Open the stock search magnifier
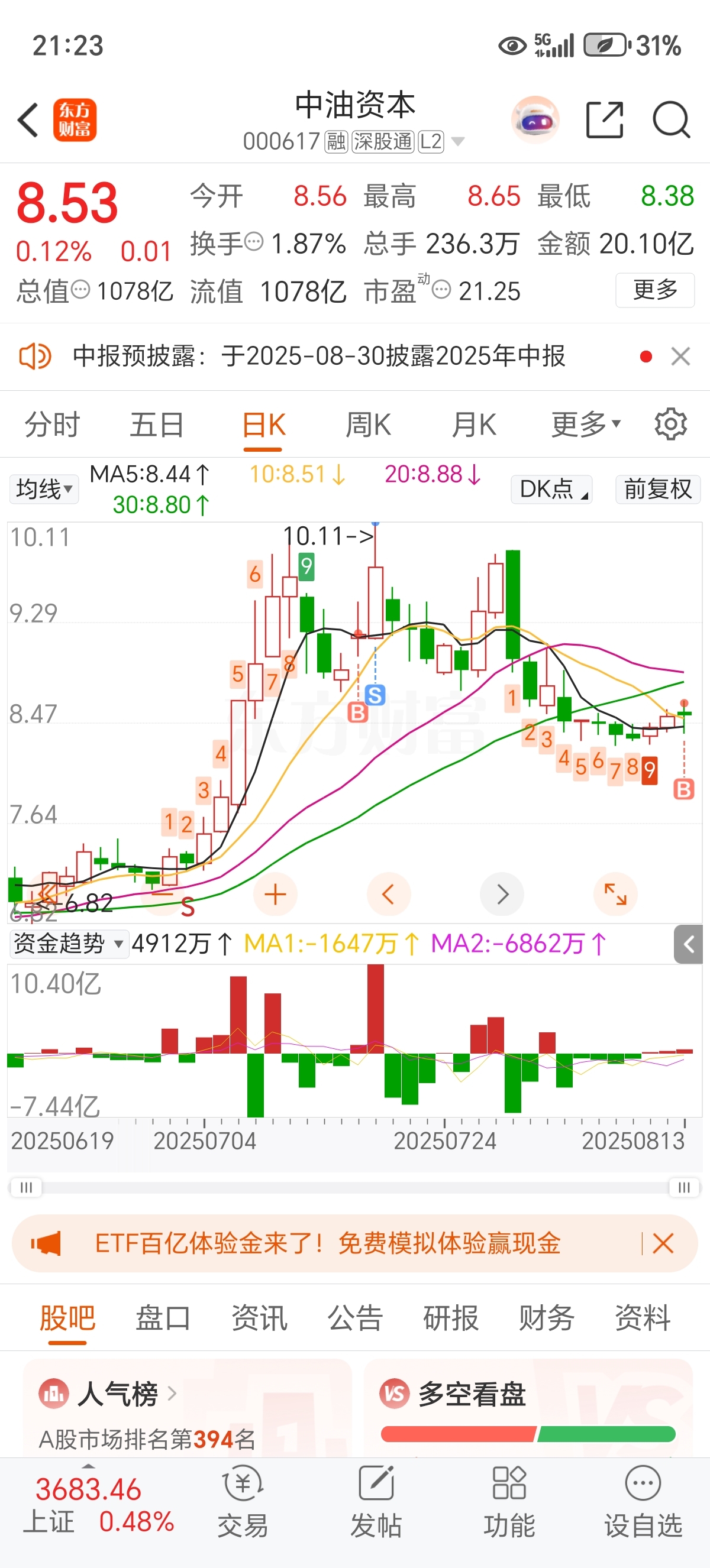Image resolution: width=710 pixels, height=1568 pixels. pos(670,120)
